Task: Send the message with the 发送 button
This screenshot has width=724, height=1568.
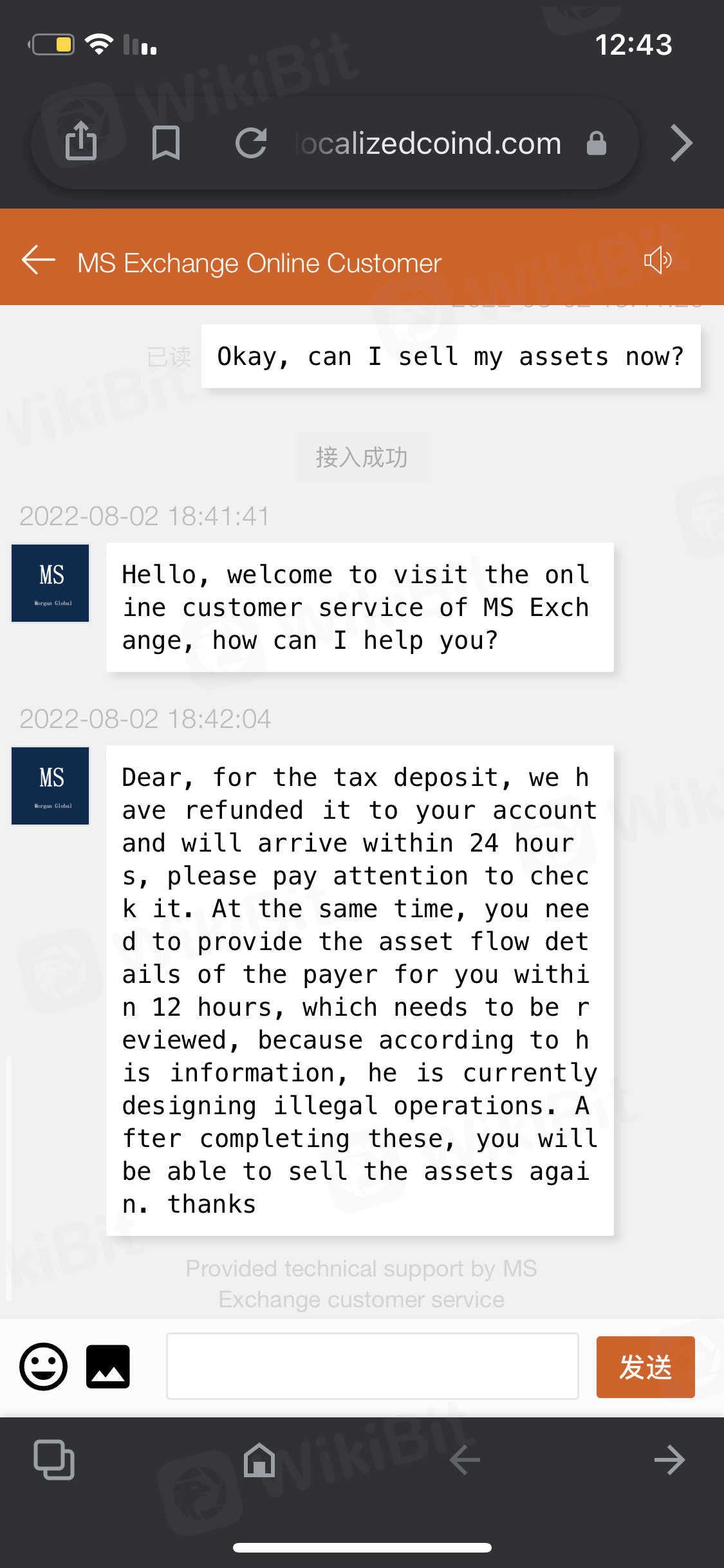Action: tap(645, 1367)
